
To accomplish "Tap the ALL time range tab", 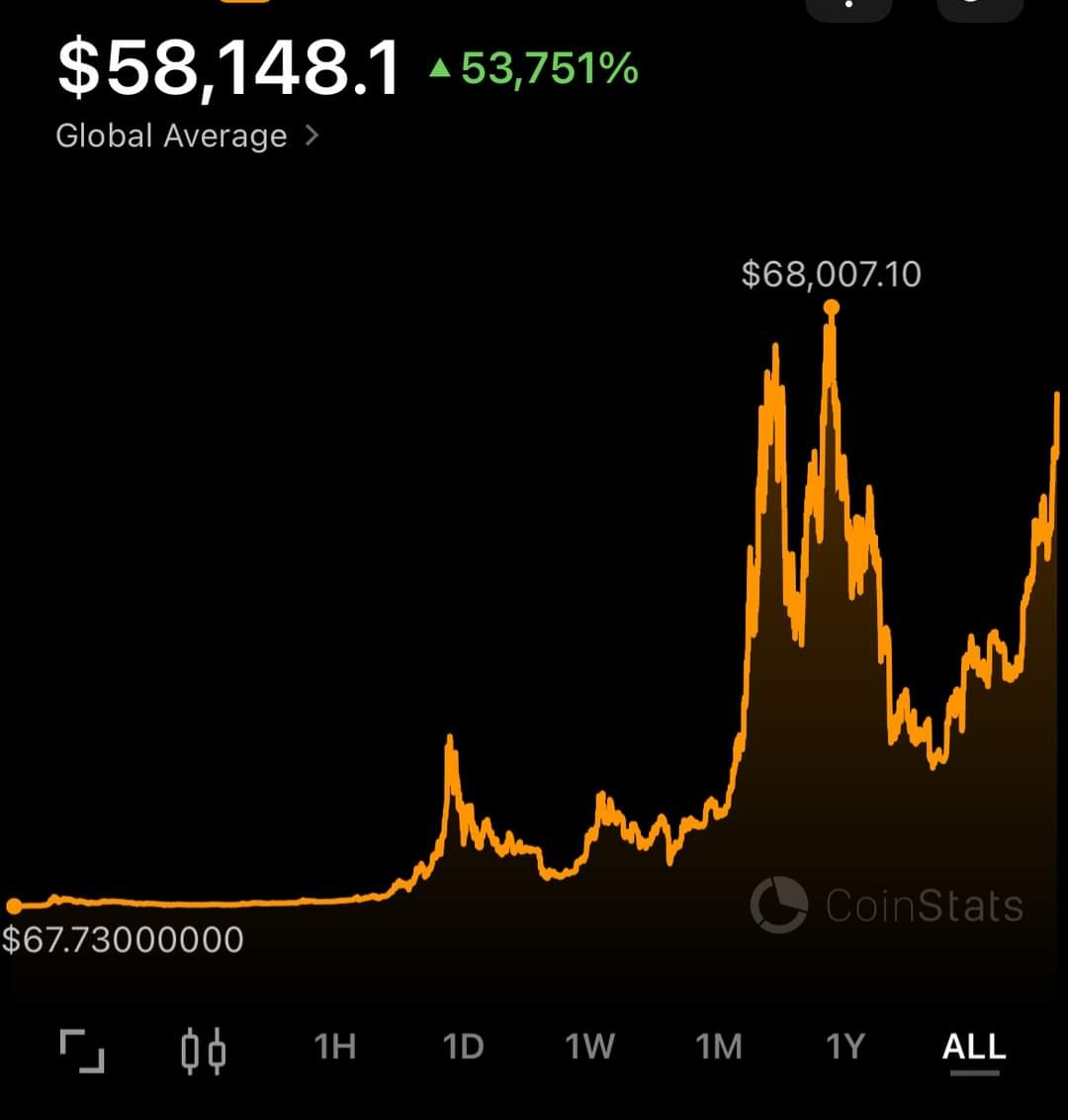I will point(974,1046).
